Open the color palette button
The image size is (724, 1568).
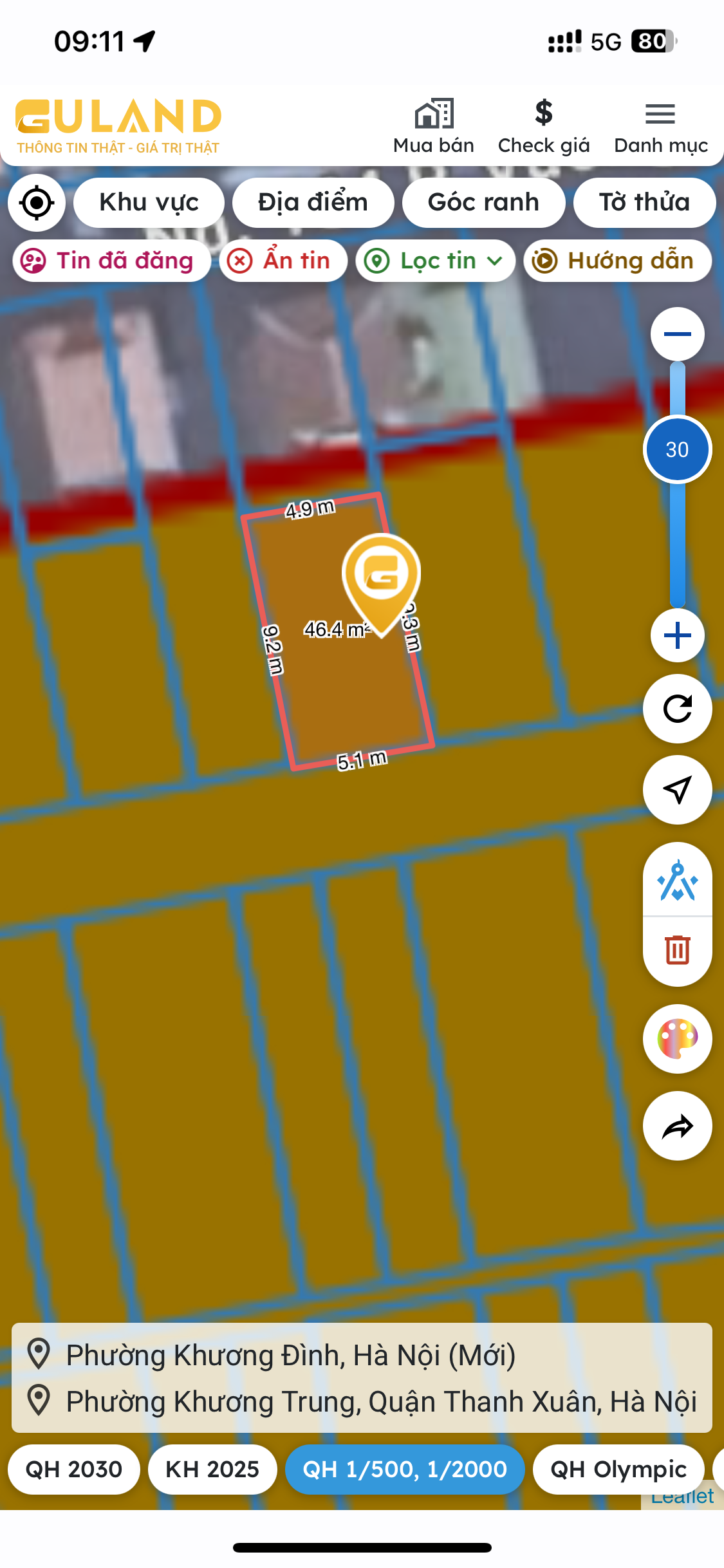point(677,1039)
